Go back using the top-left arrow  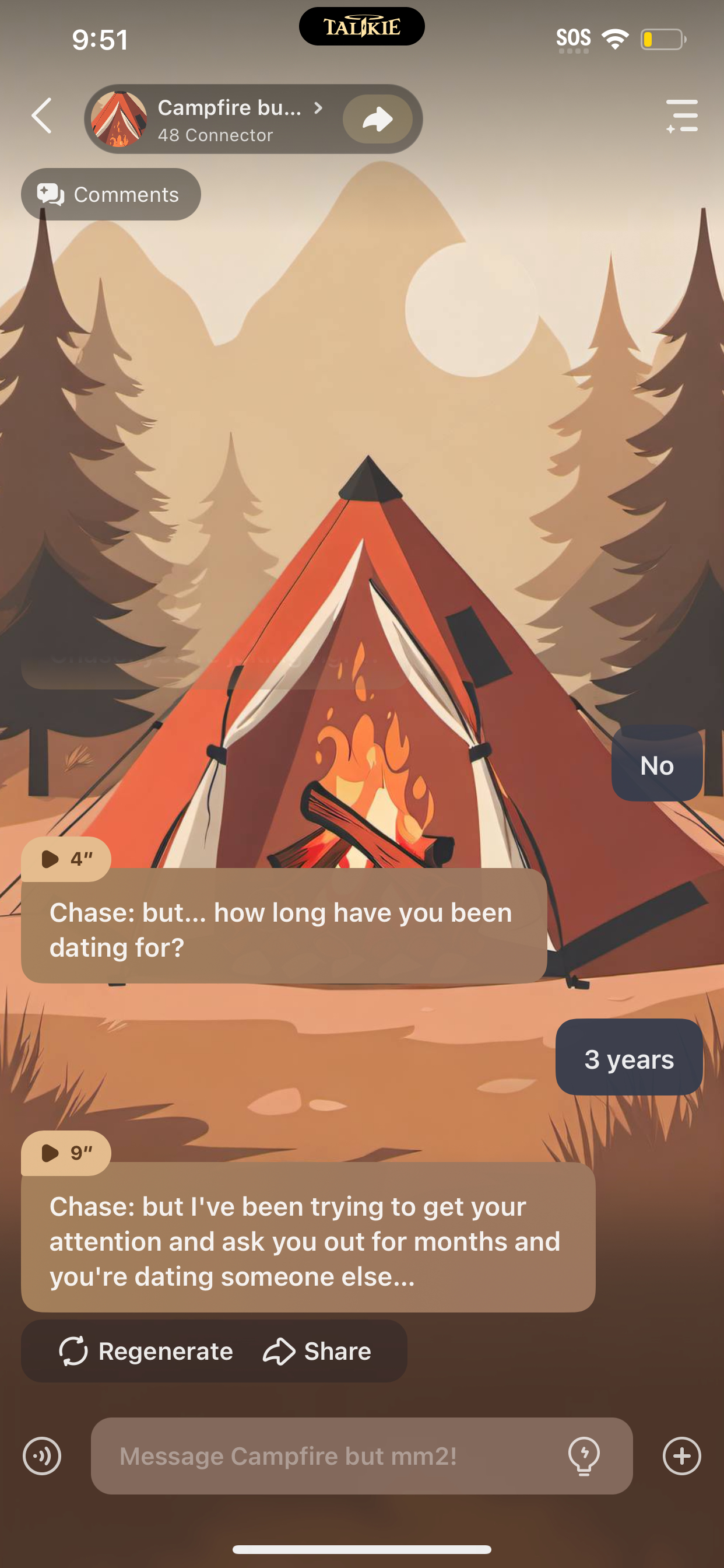tap(42, 116)
